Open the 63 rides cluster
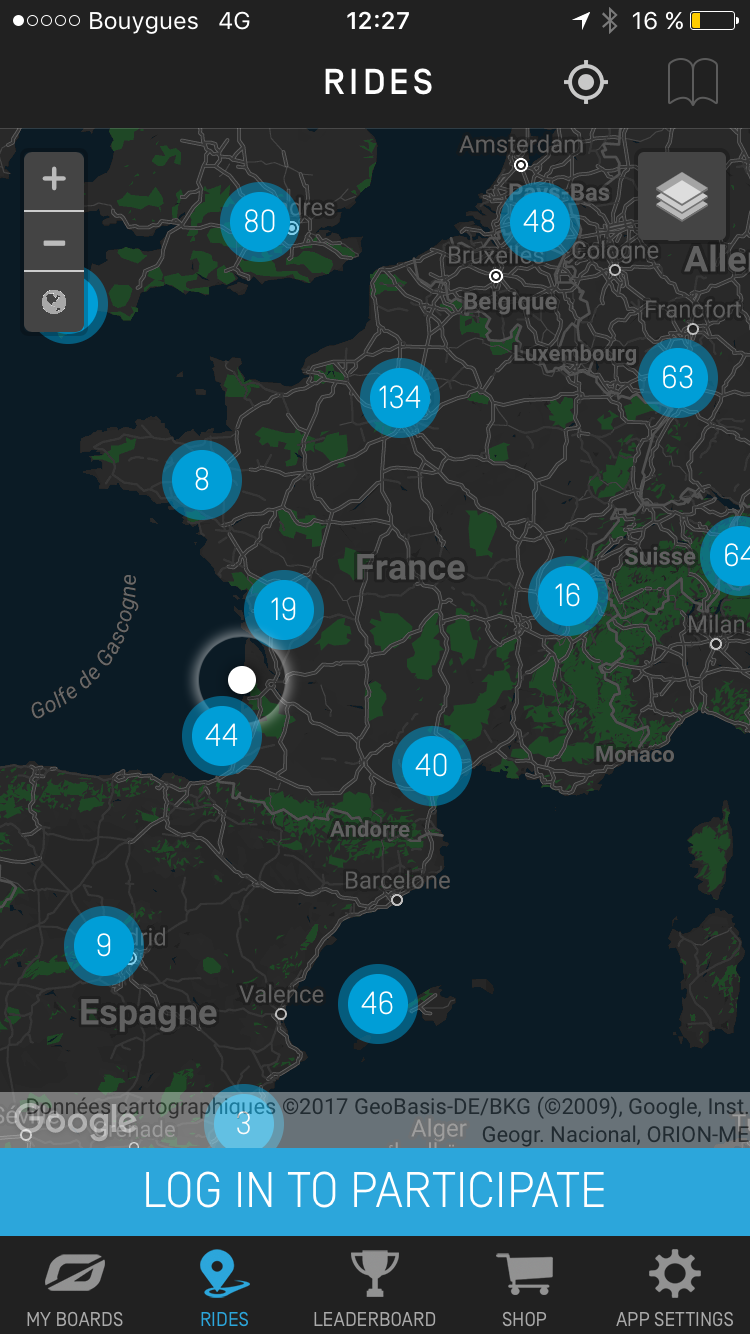The height and width of the screenshot is (1334, 750). click(x=678, y=377)
